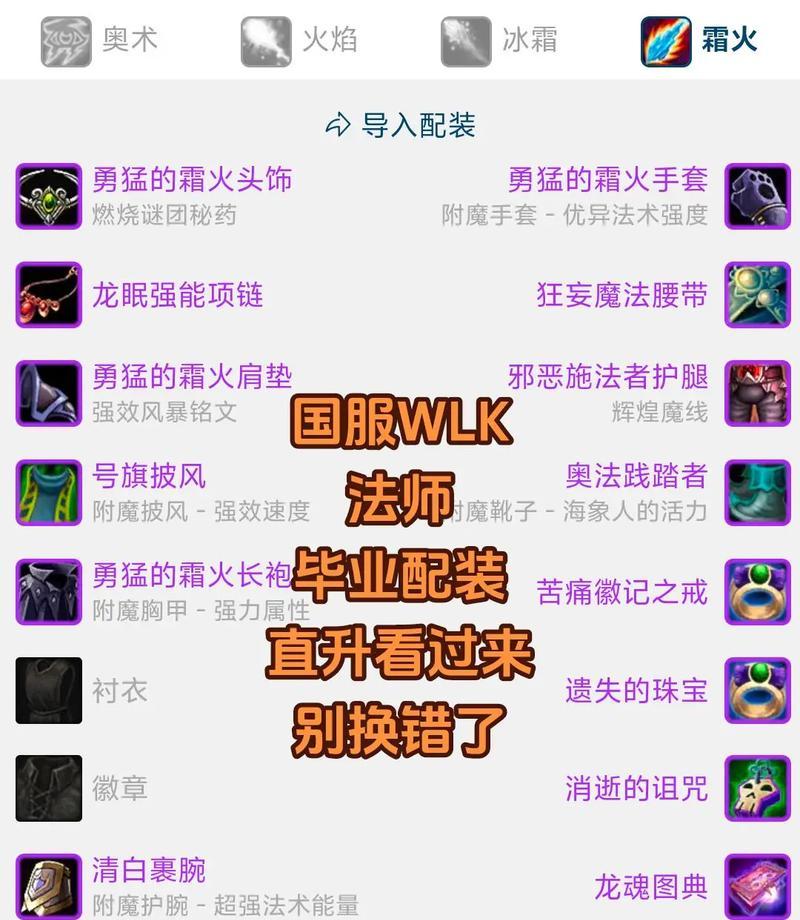Open the 狂妄魔法腰带 belt slot
The width and height of the screenshot is (800, 920).
click(622, 295)
